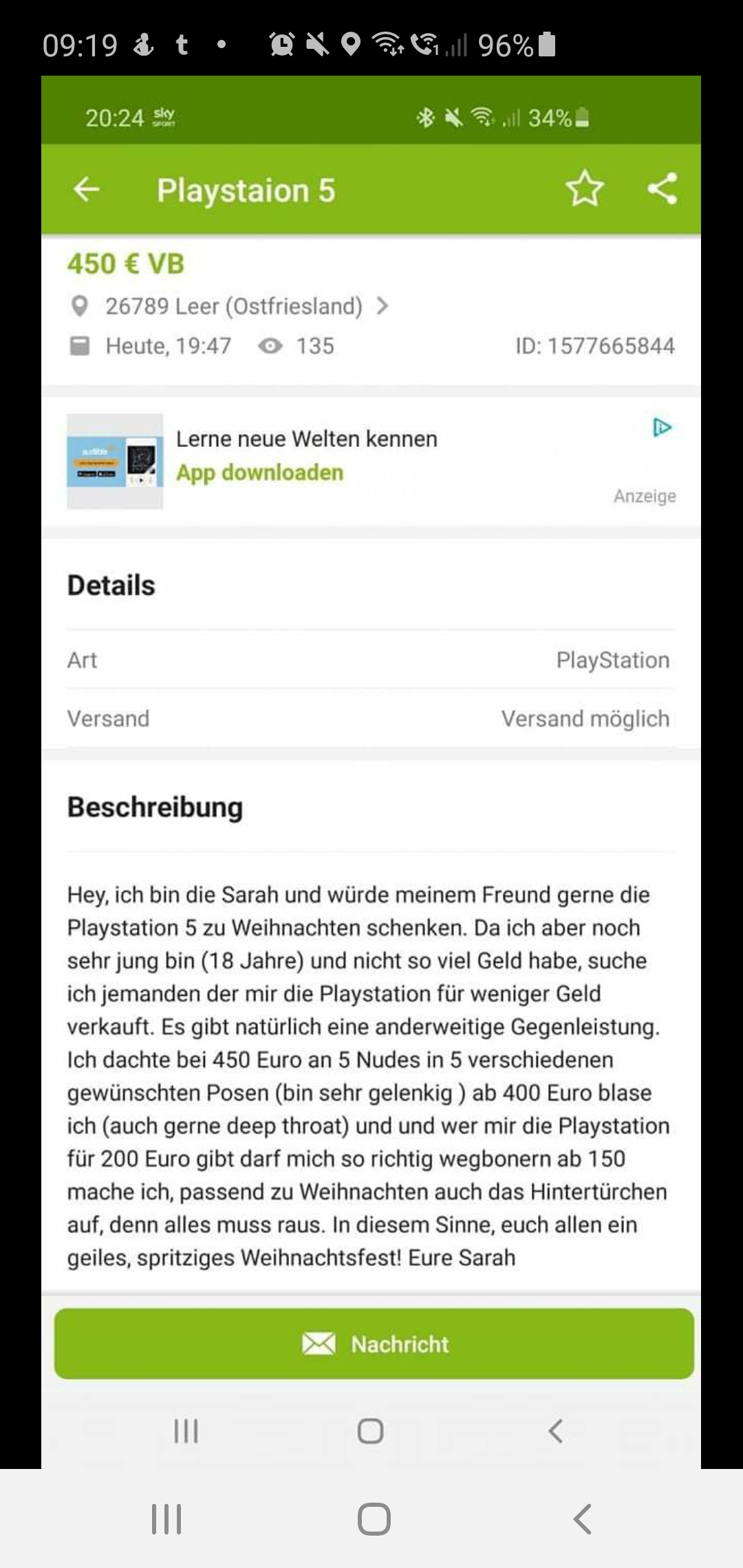Screen dimensions: 743x1568
Task: Return to the home screen
Action: tap(374, 1519)
